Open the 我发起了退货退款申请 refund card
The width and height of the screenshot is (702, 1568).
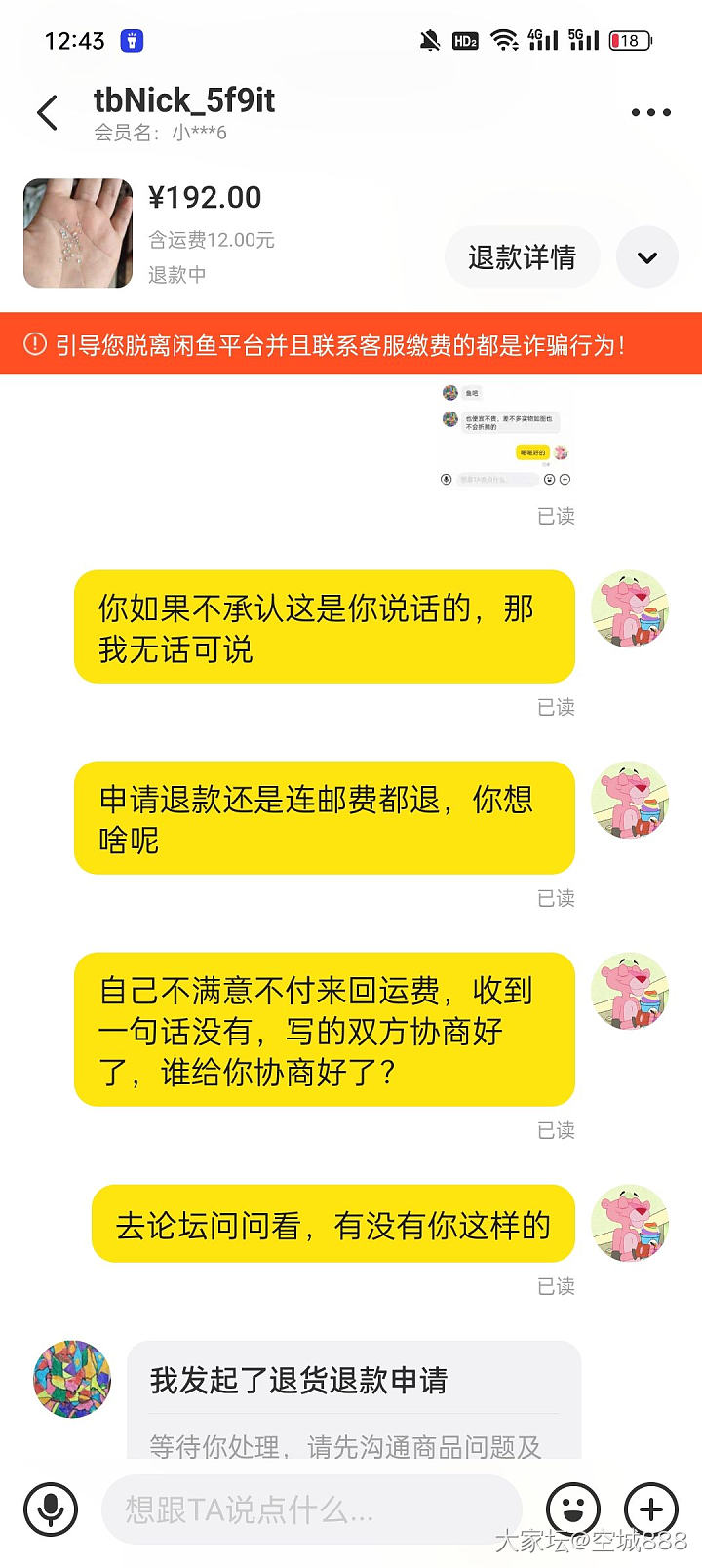[x=354, y=1400]
